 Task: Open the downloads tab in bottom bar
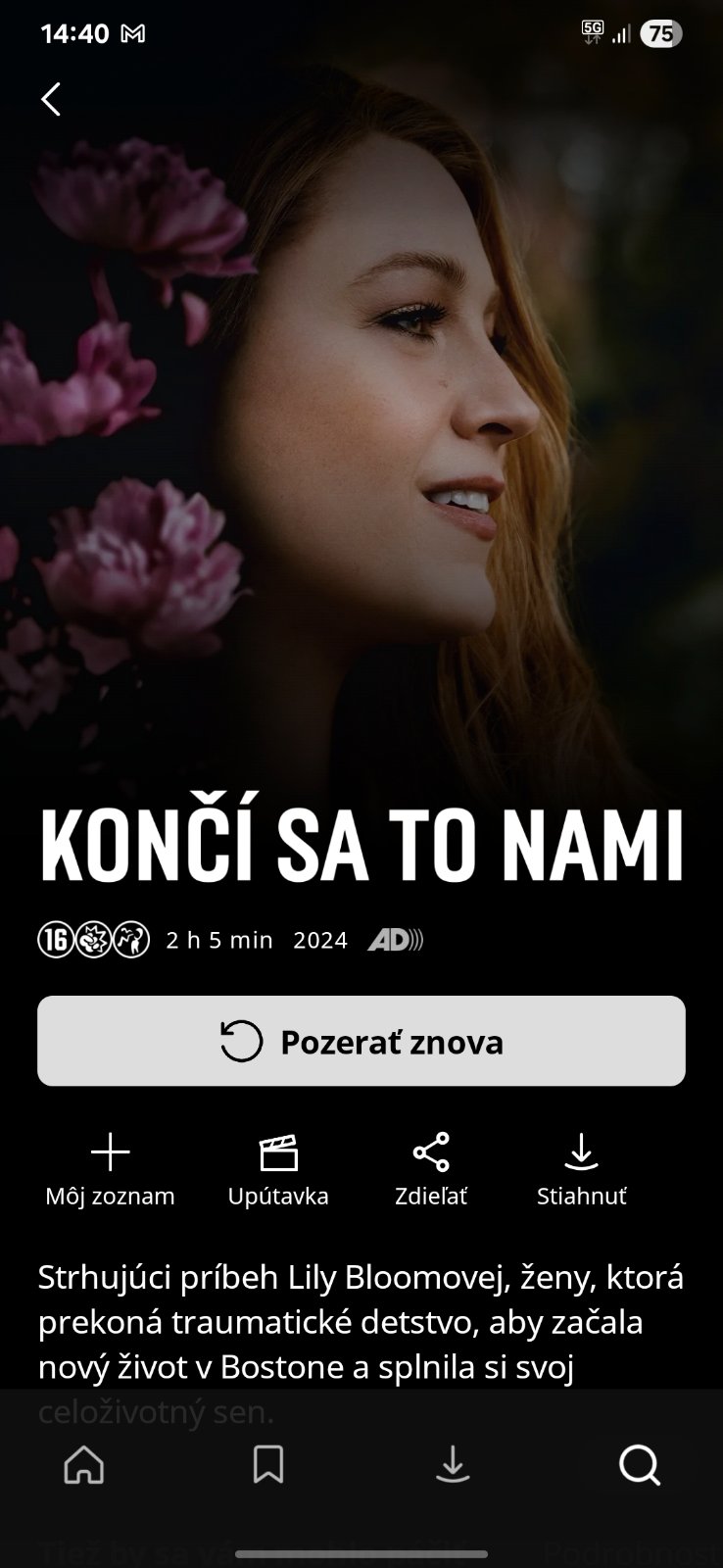click(453, 1465)
